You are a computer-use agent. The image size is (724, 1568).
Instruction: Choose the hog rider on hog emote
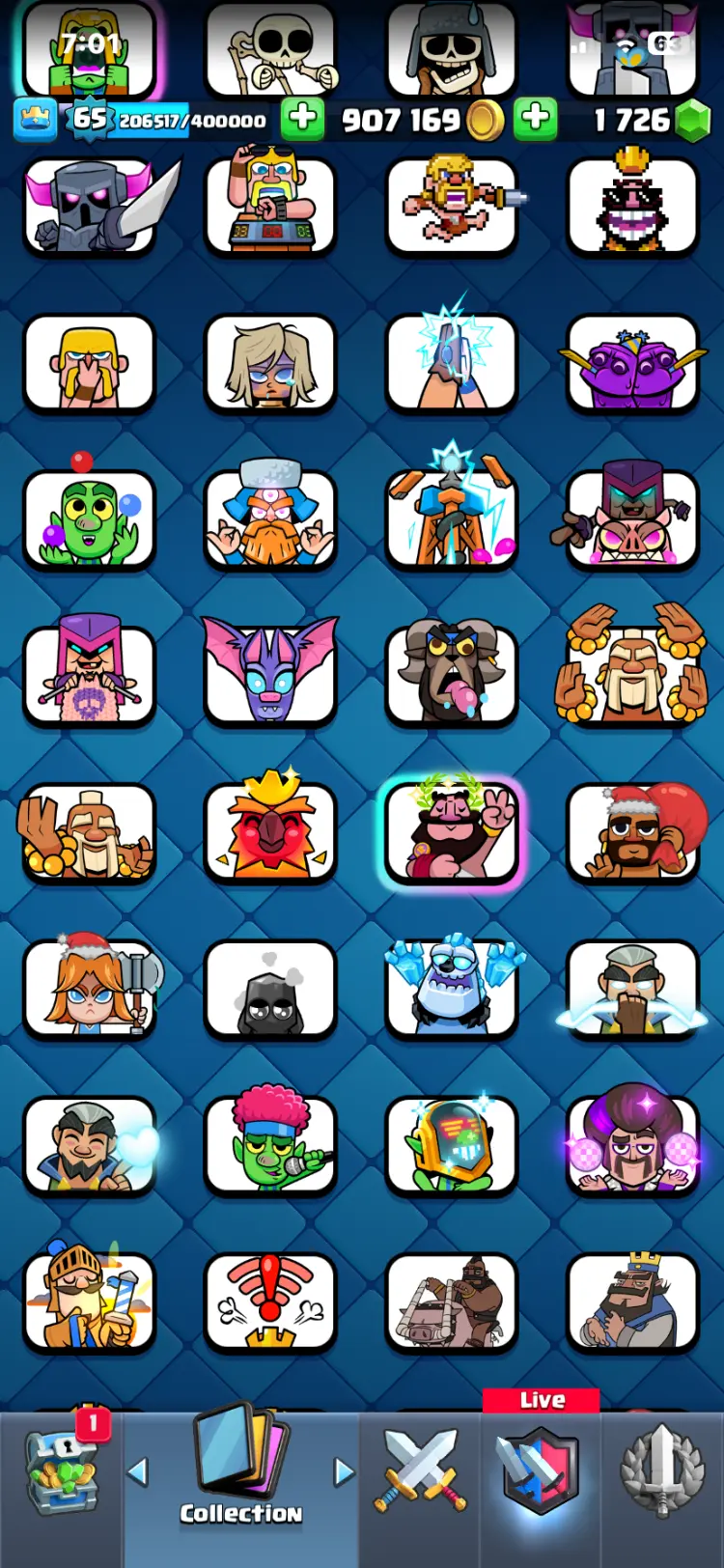(x=452, y=1301)
